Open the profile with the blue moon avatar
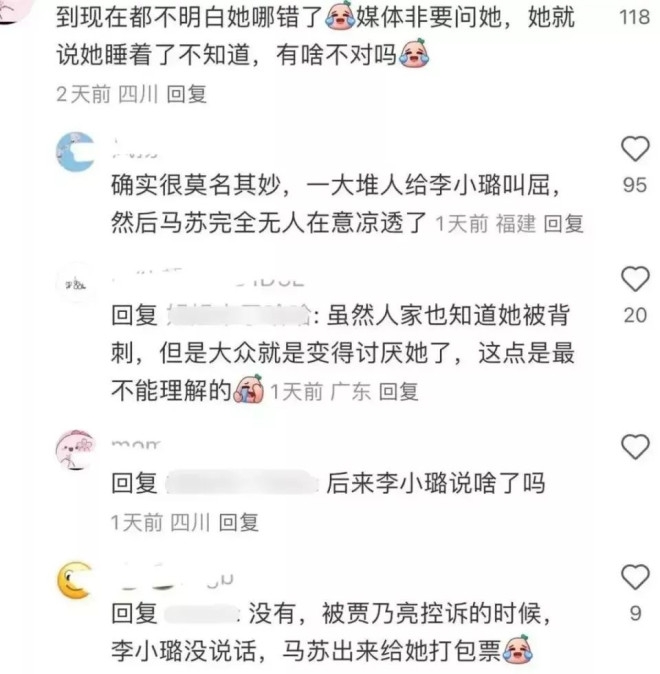 (75, 152)
